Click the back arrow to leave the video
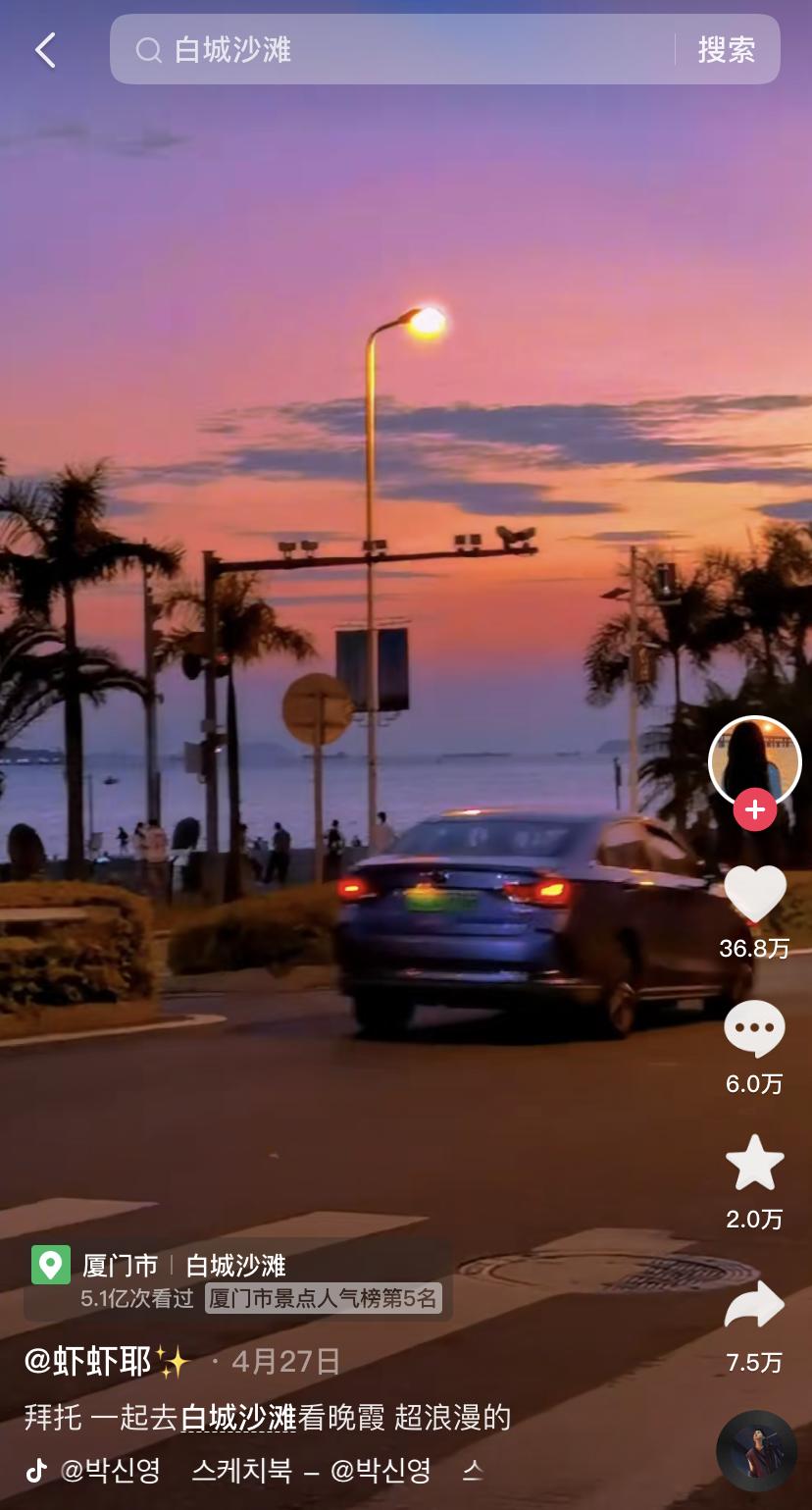 tap(43, 49)
